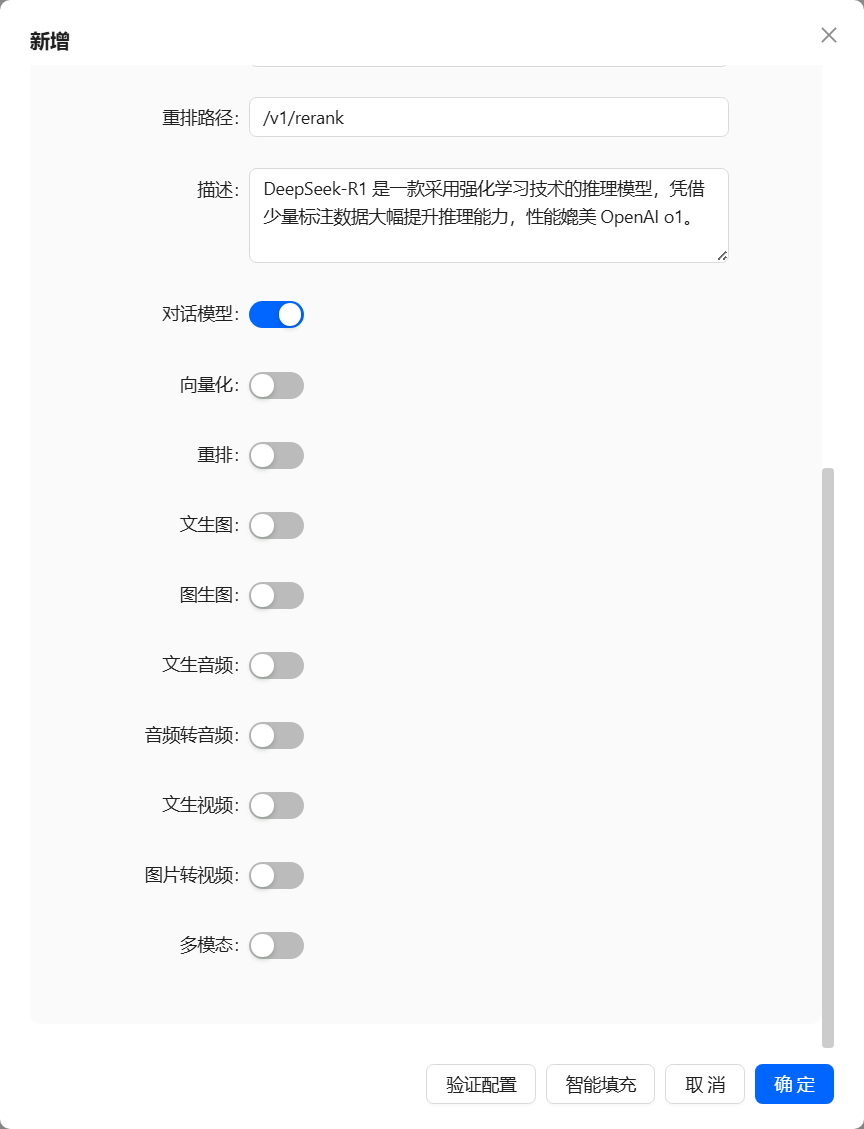Enable the 重排 toggle

pyautogui.click(x=276, y=455)
